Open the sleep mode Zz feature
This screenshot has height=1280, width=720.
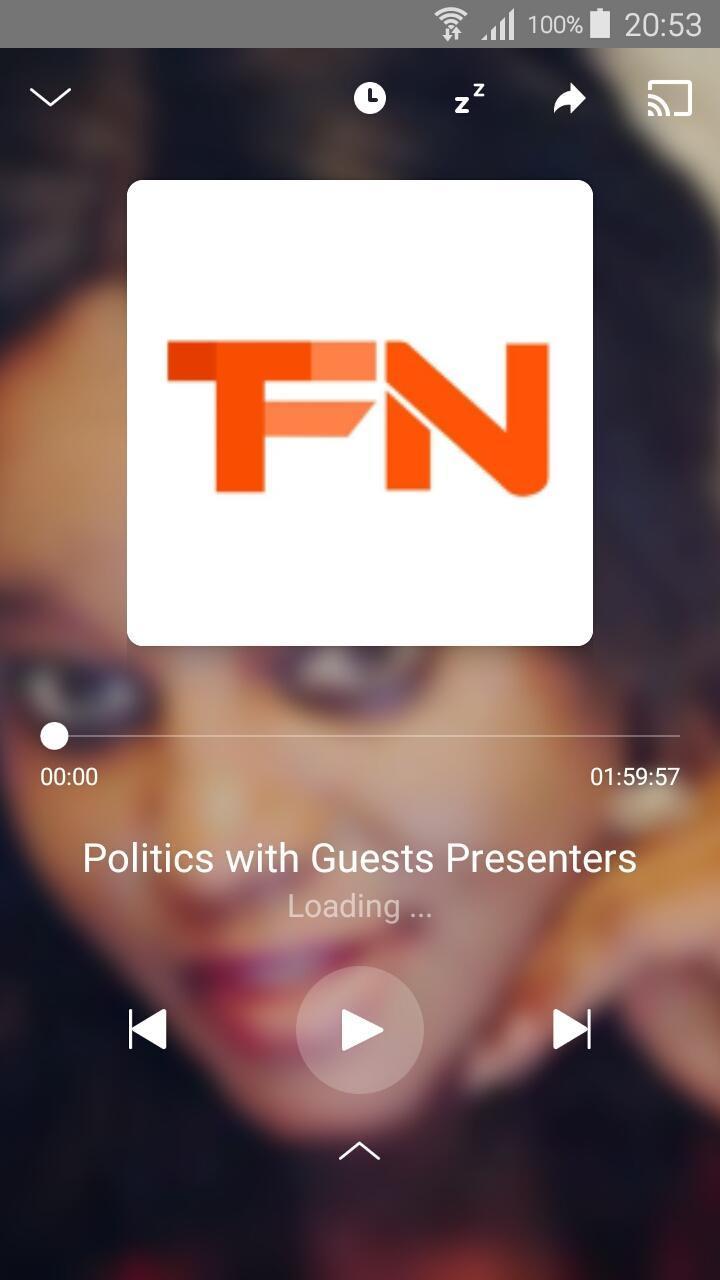point(468,97)
